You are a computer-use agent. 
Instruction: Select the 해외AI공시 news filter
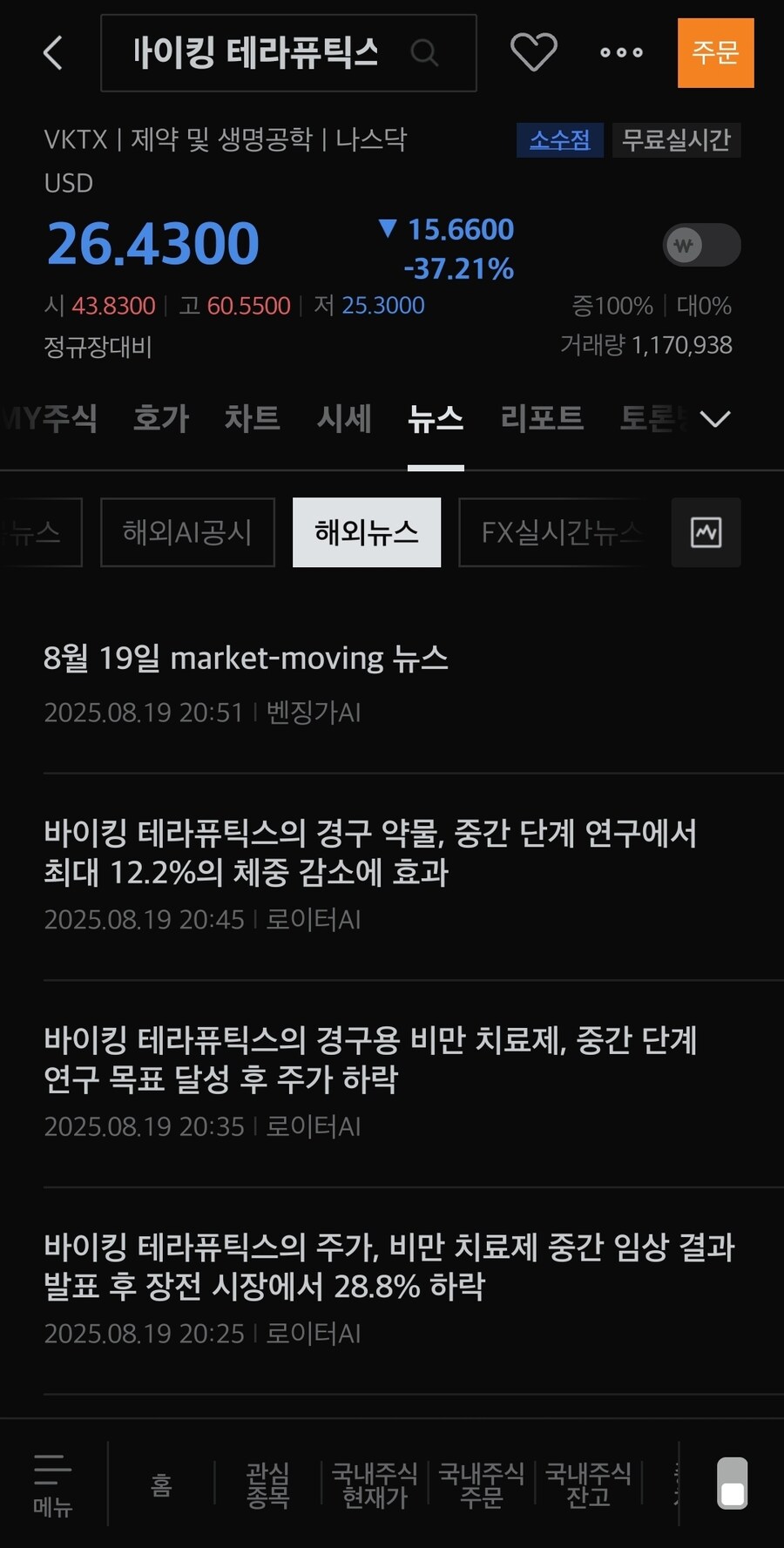[x=186, y=532]
